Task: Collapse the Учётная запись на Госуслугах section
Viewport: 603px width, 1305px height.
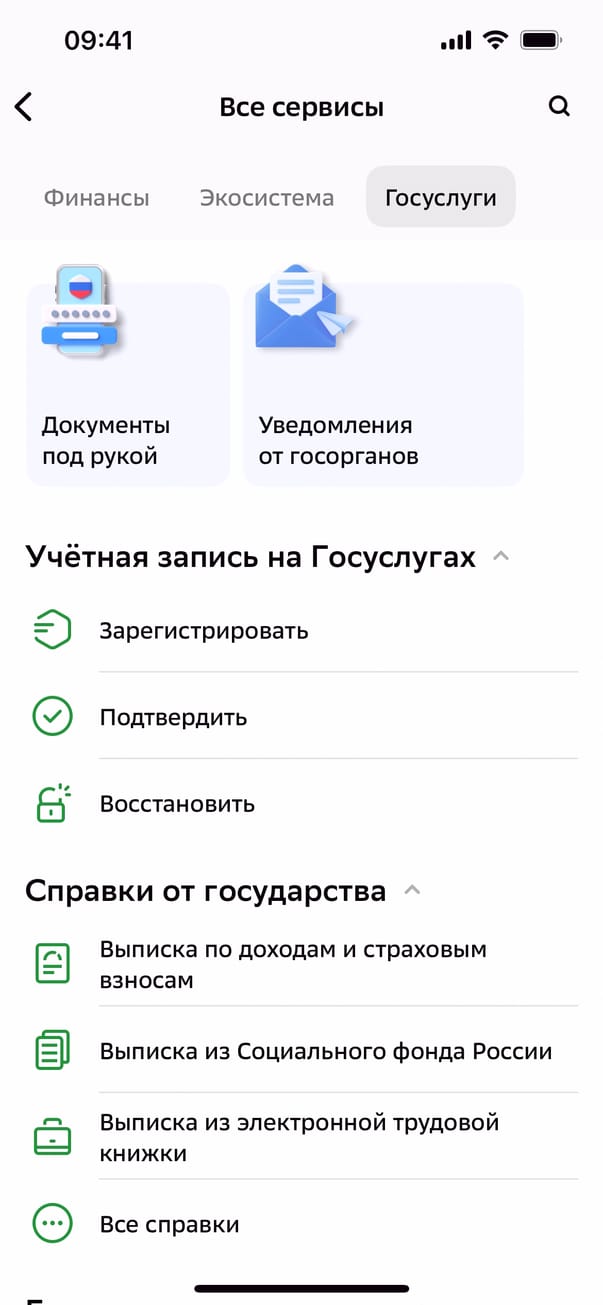Action: pyautogui.click(x=502, y=557)
